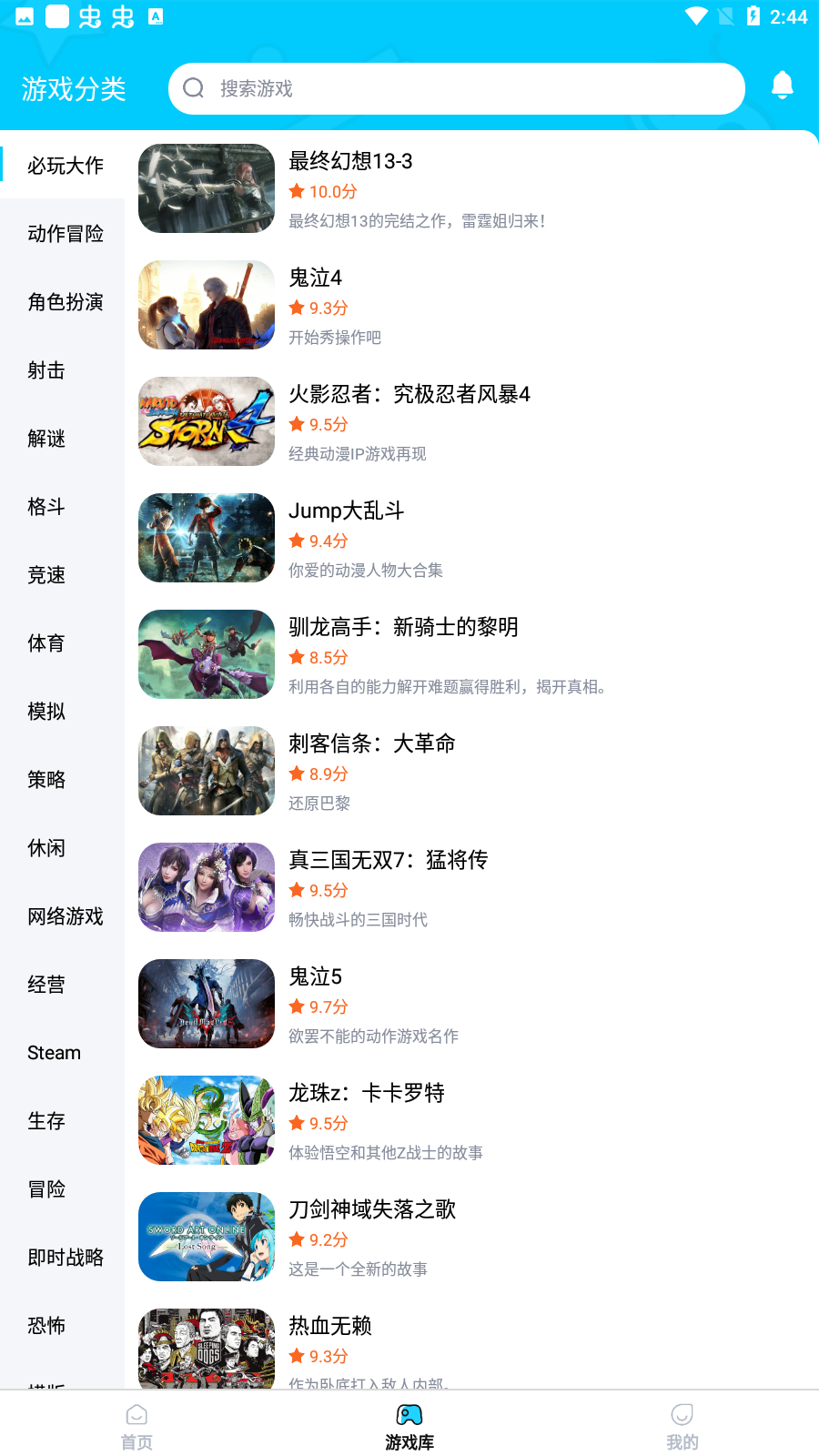Viewport: 819px width, 1456px height.
Task: Select the 竞速 category
Action: pos(46,575)
